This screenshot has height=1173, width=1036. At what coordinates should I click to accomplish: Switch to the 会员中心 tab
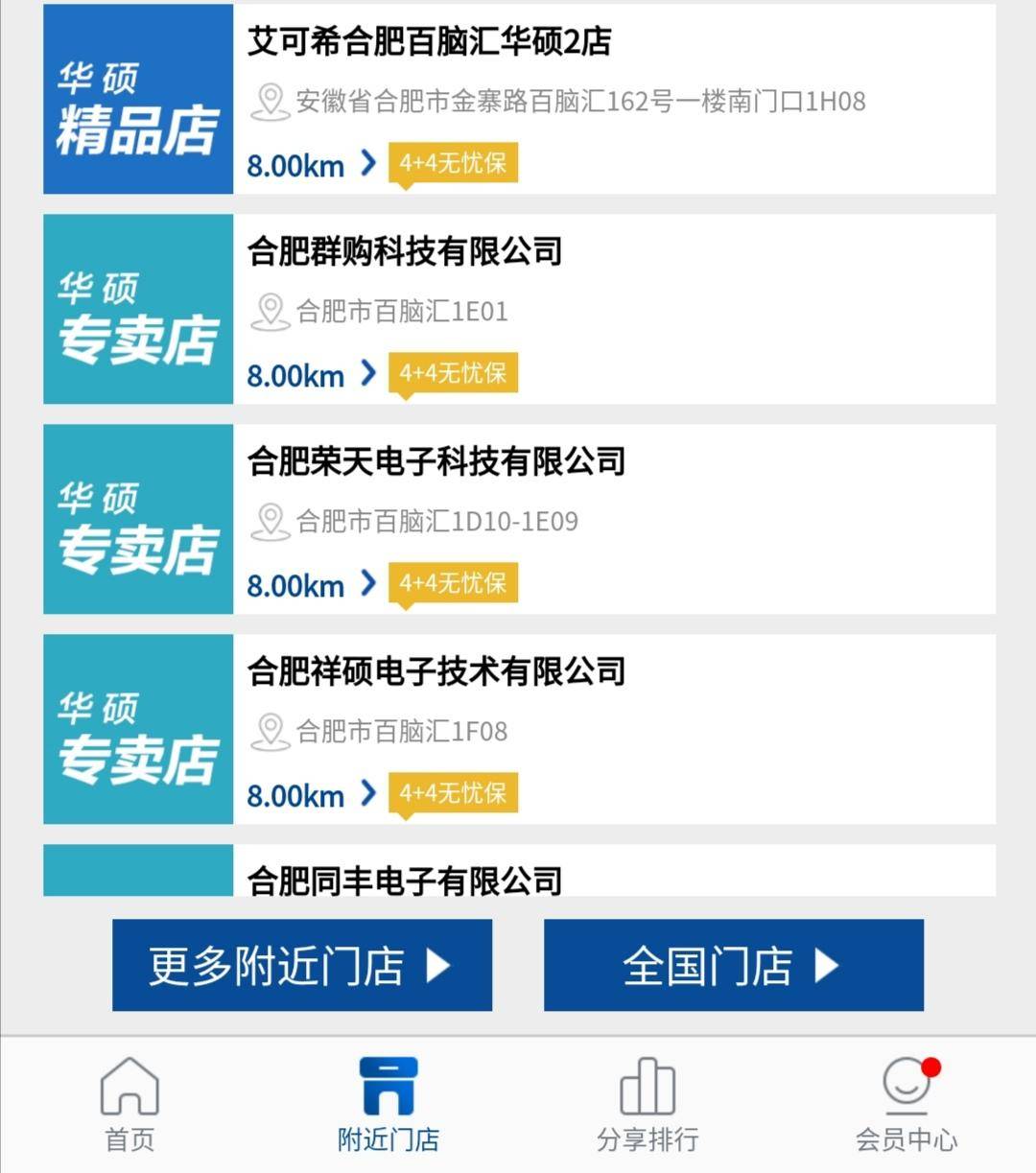pos(906,1103)
